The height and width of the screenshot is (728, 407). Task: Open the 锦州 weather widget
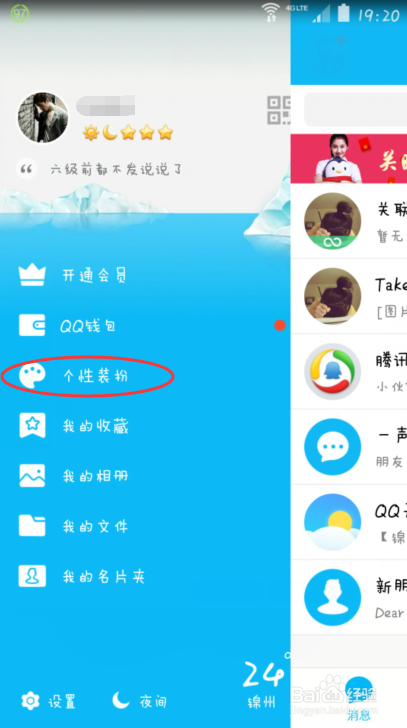[x=265, y=680]
